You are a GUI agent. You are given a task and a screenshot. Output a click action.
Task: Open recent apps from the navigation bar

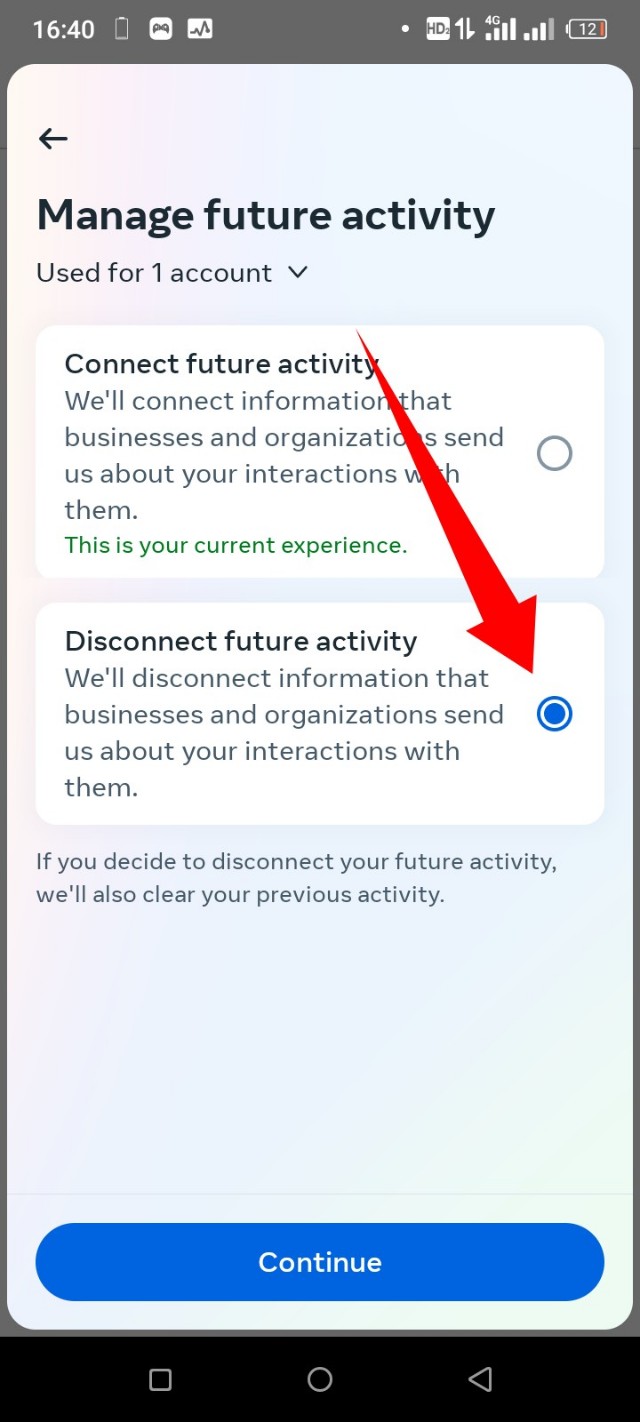pyautogui.click(x=160, y=1380)
